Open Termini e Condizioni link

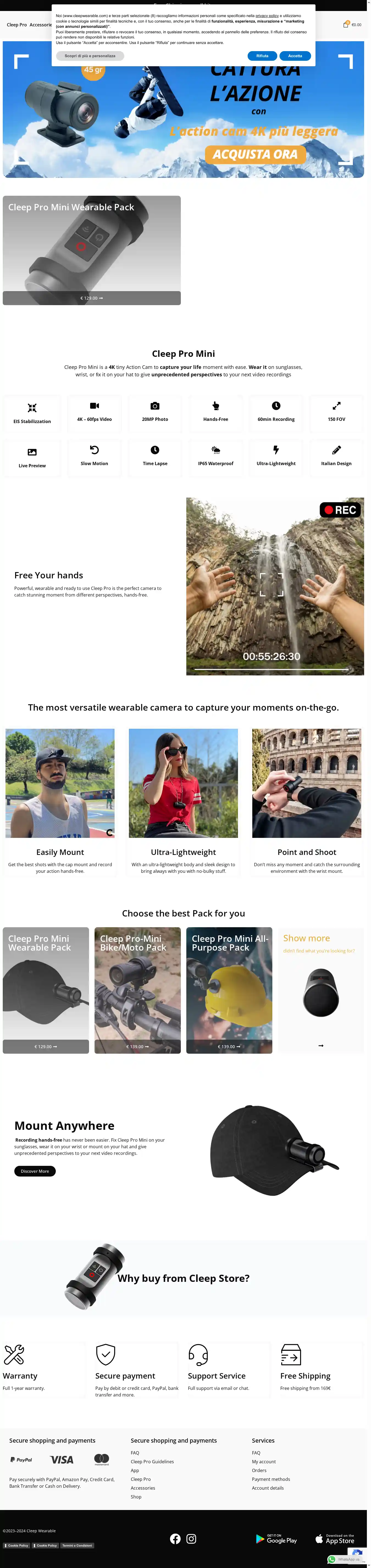(77, 1545)
